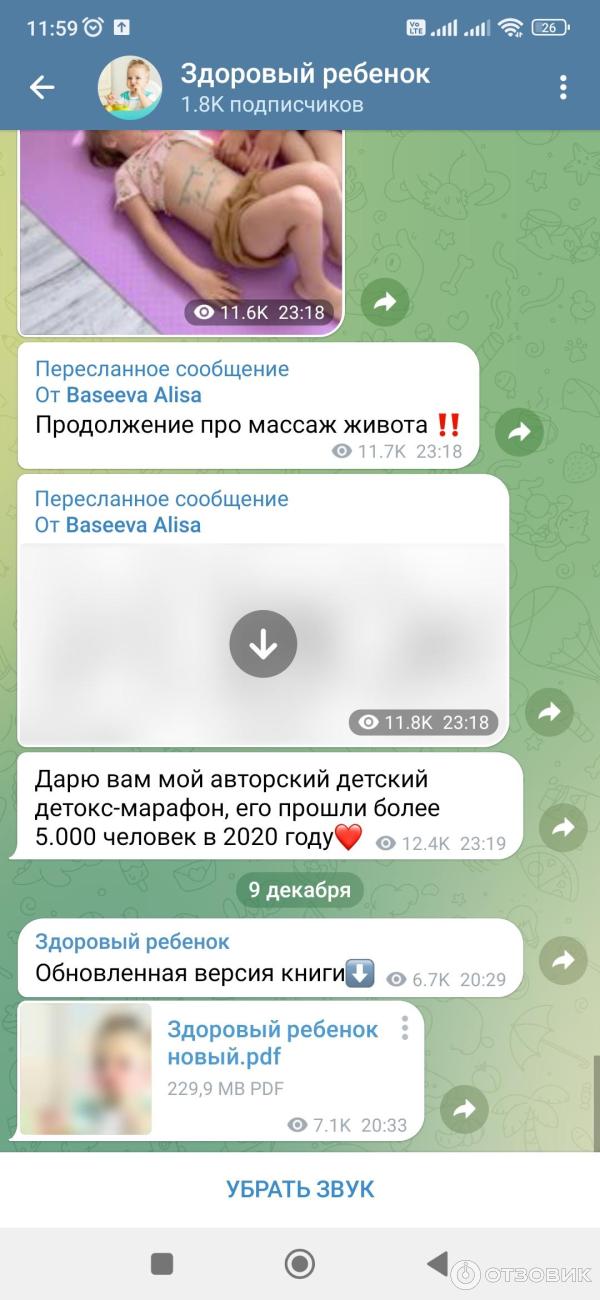Download the blurred forwarded media
Image resolution: width=600 pixels, height=1300 pixels.
263,644
